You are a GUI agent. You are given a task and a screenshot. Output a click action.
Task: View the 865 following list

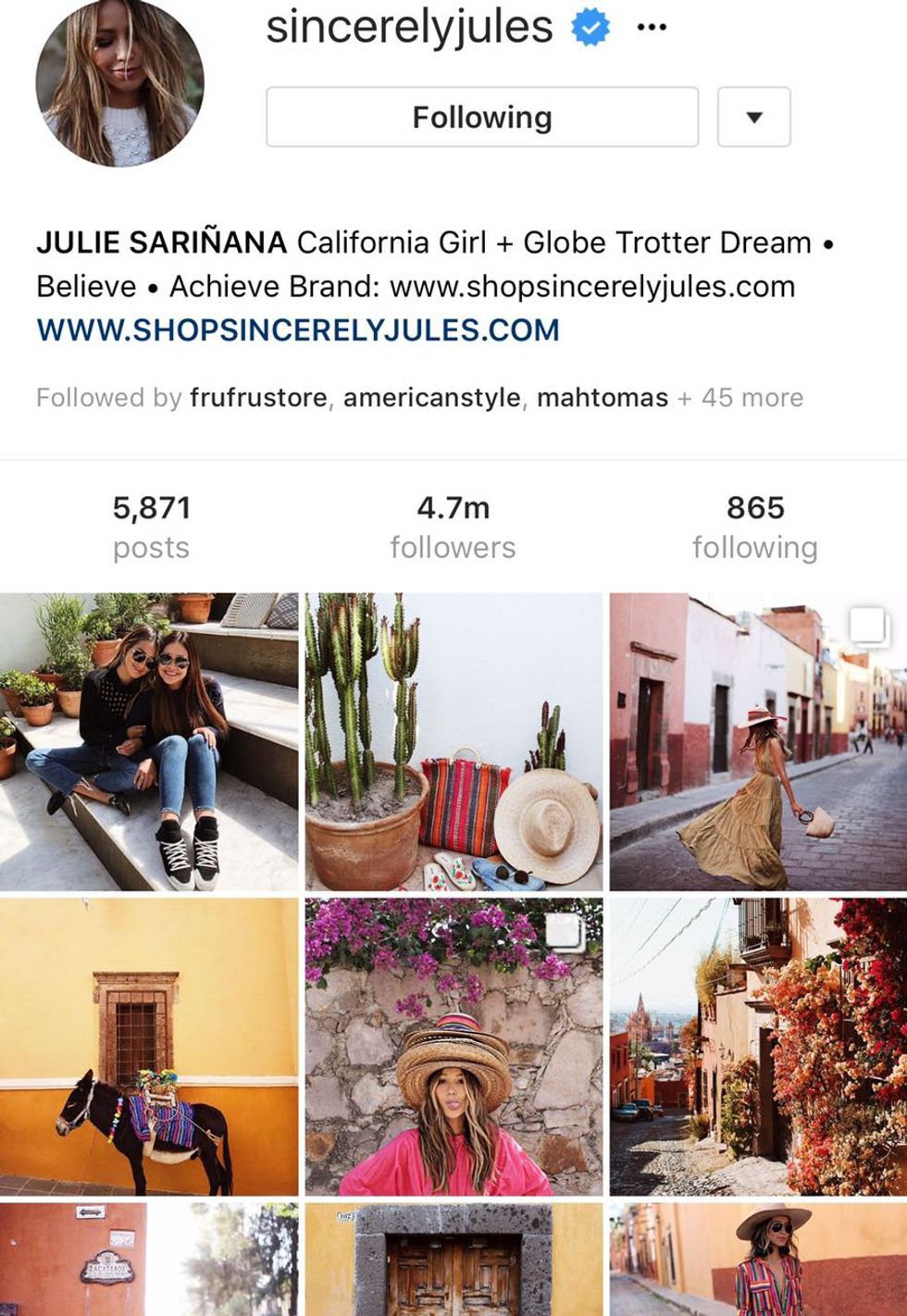click(754, 526)
